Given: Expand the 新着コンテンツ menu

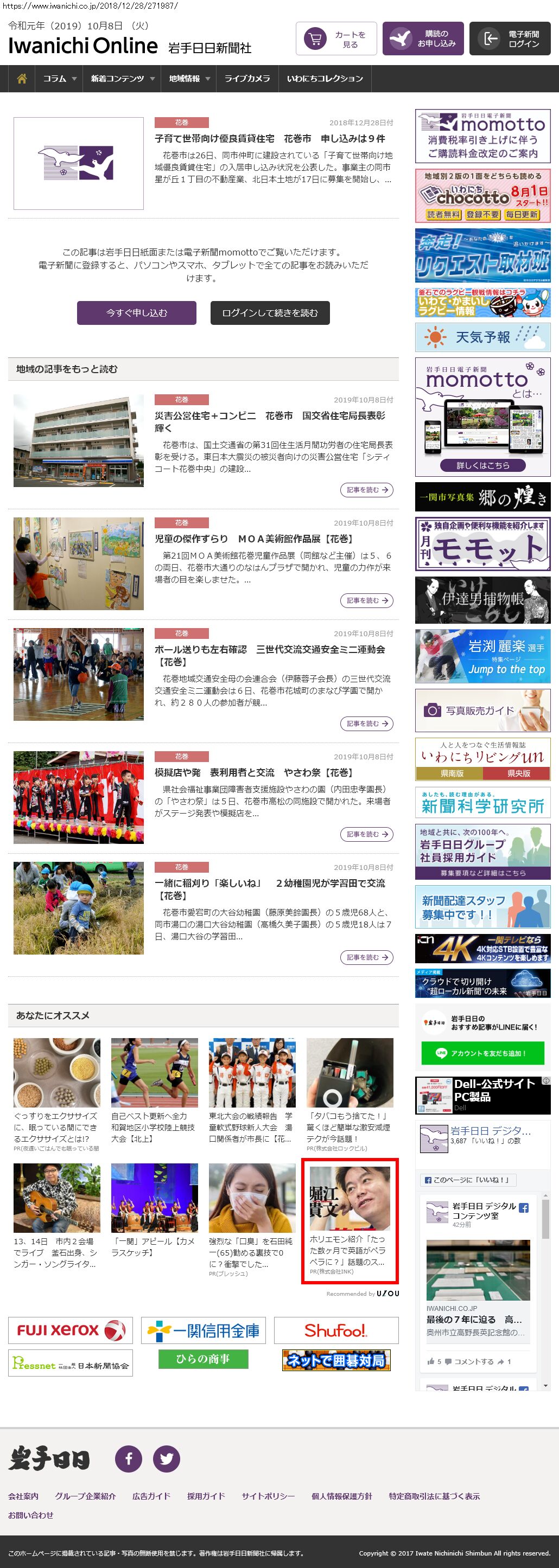Looking at the screenshot, I should tap(123, 79).
